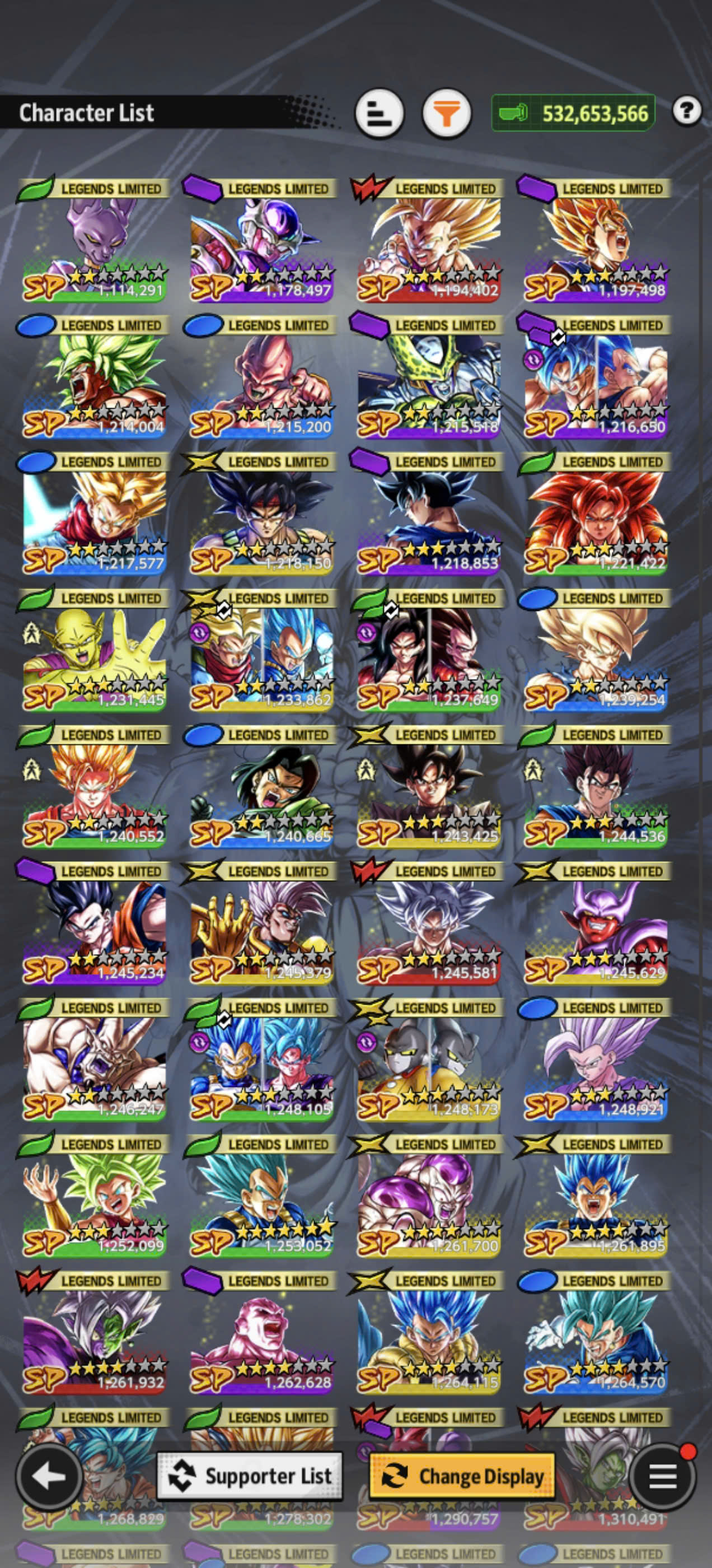Choose the character rated 1,261,932

click(x=93, y=1332)
